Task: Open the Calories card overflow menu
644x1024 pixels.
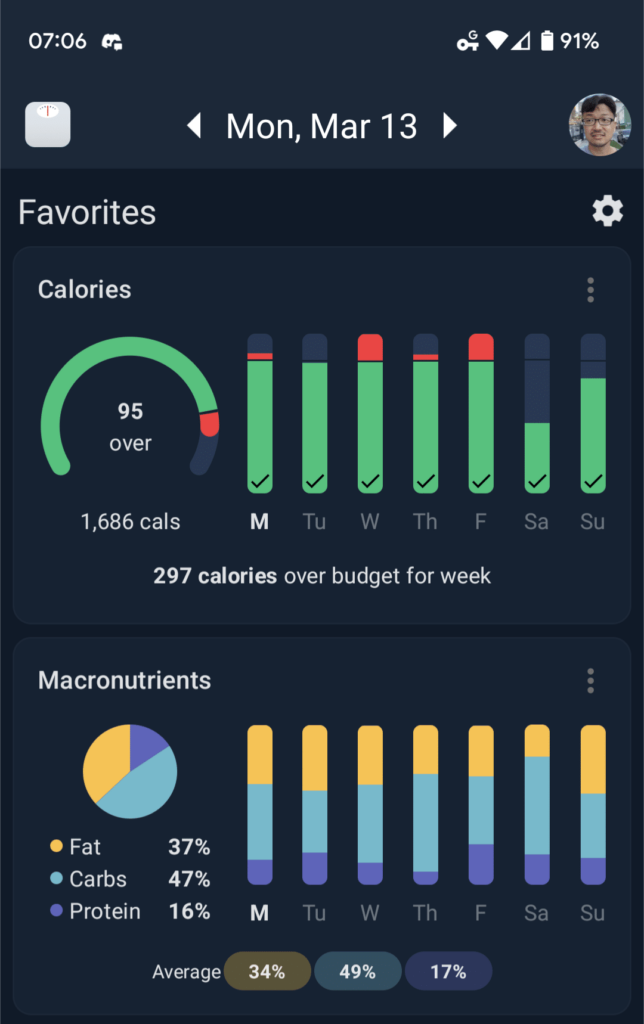Action: [x=590, y=290]
